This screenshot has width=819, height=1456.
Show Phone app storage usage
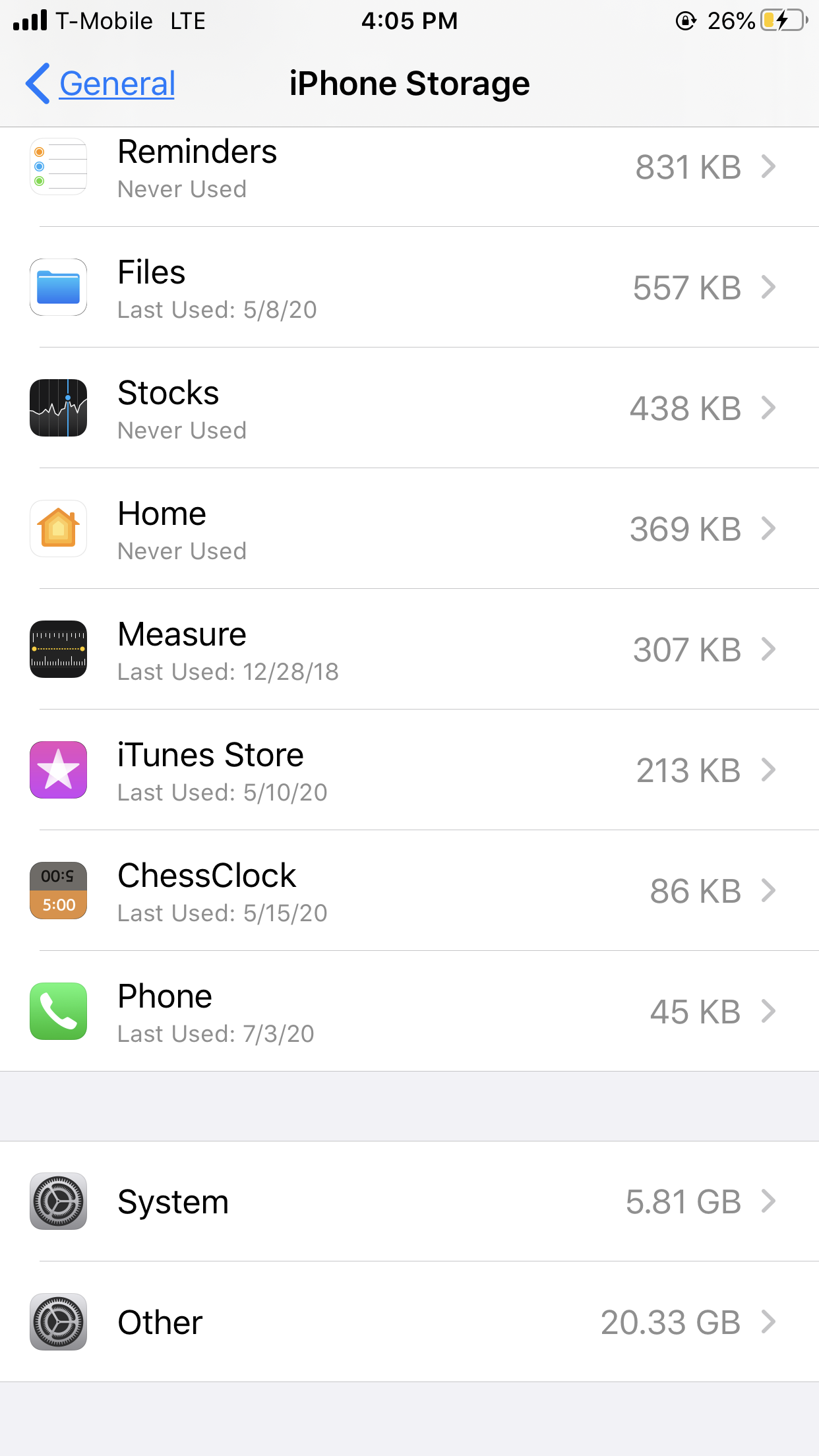(x=409, y=1012)
